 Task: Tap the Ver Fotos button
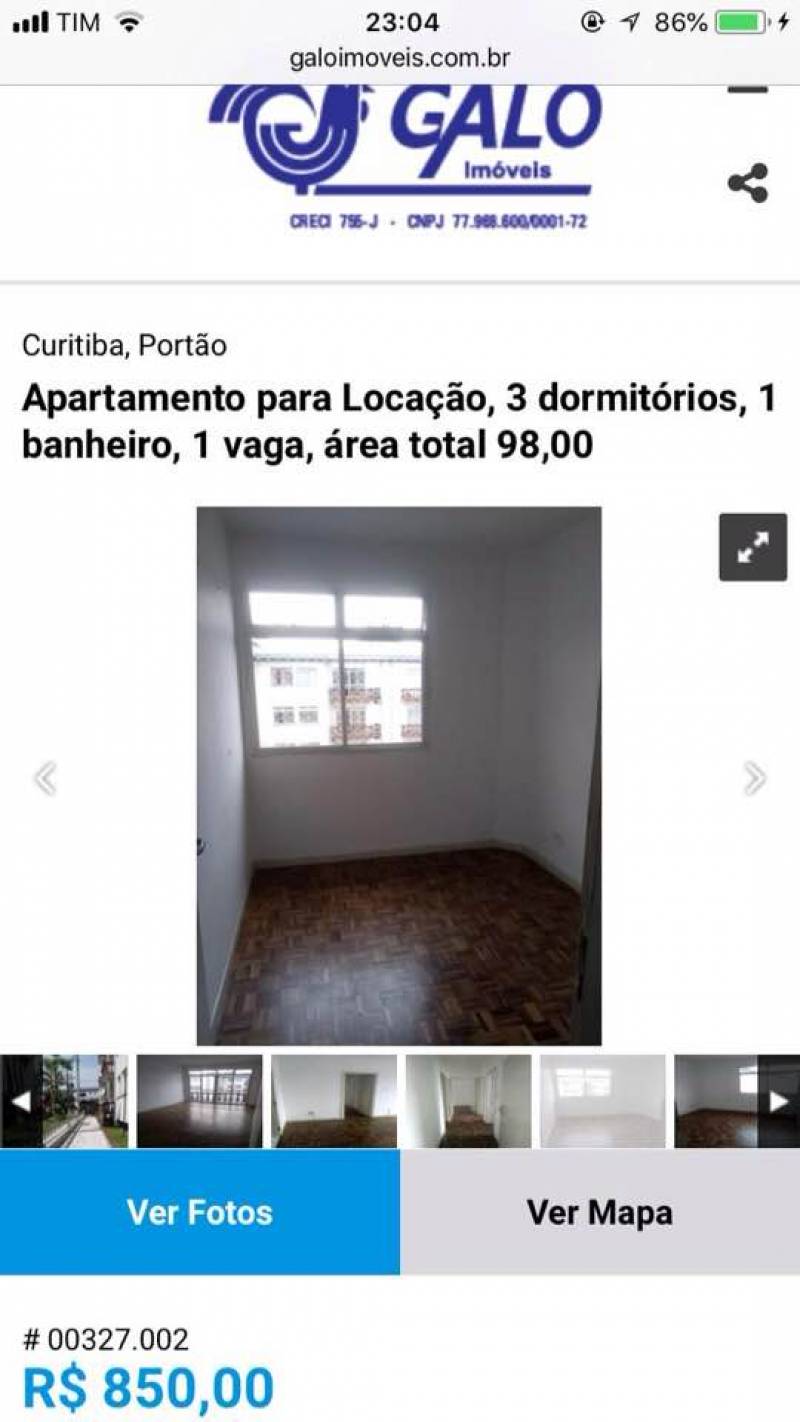[200, 1212]
